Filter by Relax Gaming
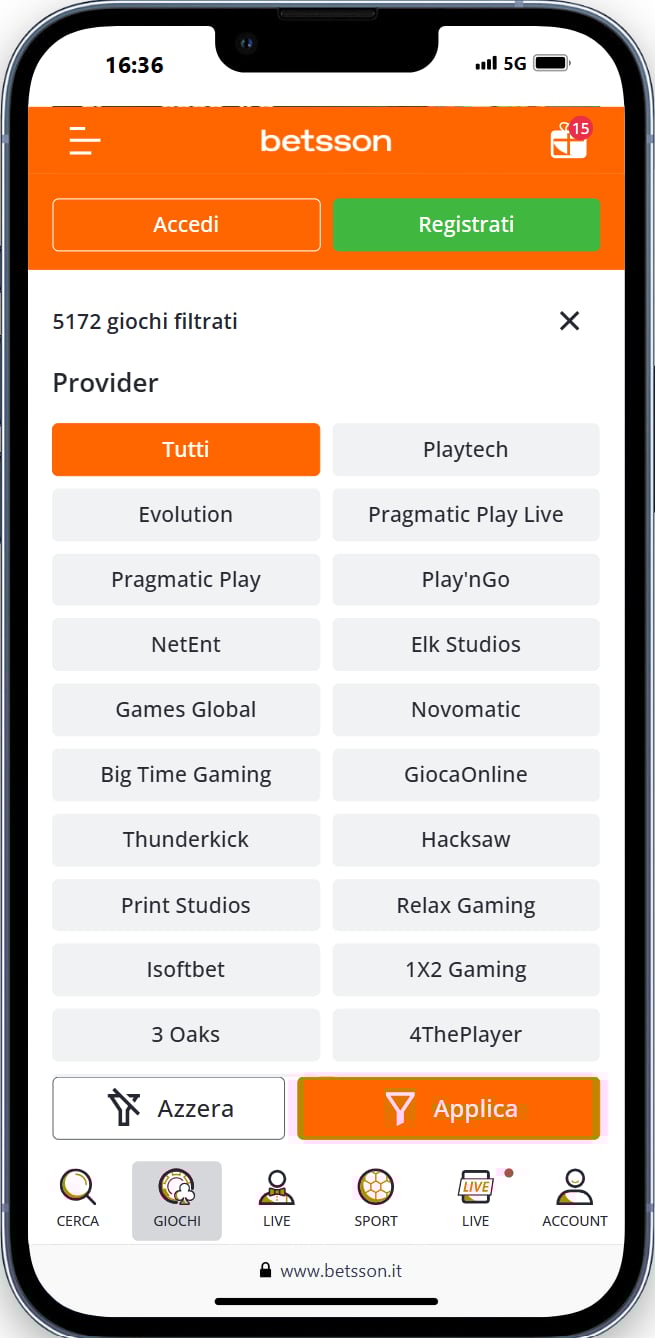The height and width of the screenshot is (1338, 655). pyautogui.click(x=466, y=905)
